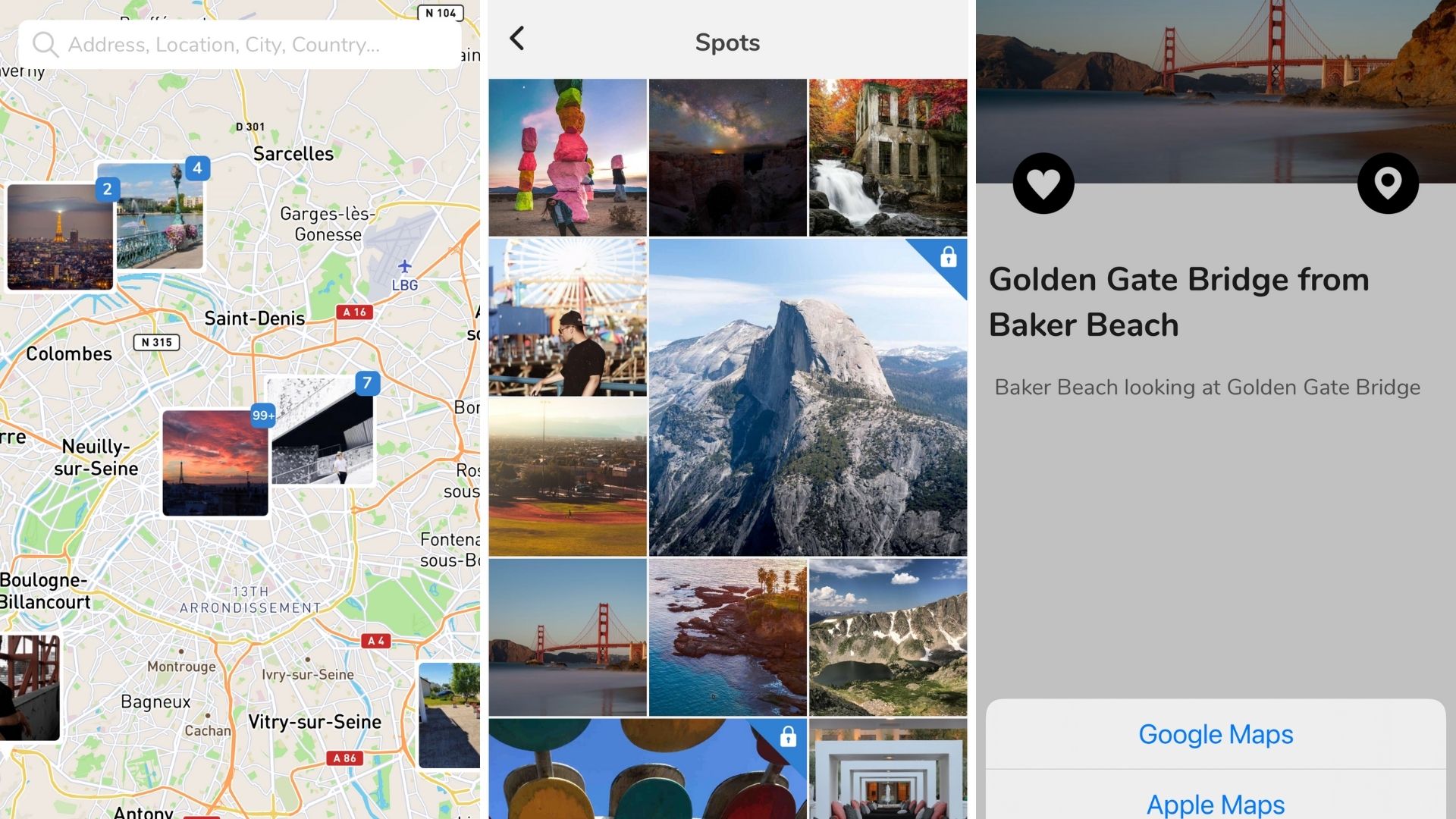Open the Milky Way night sky spot
The width and height of the screenshot is (1456, 819).
click(x=727, y=158)
